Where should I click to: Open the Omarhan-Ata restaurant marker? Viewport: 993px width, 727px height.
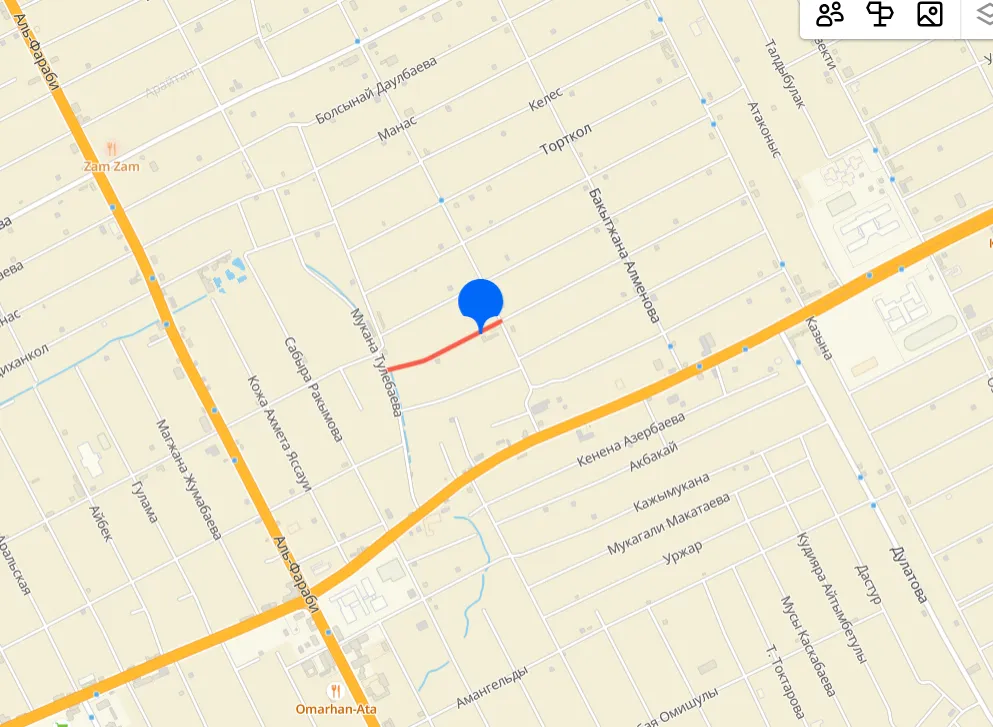(336, 690)
